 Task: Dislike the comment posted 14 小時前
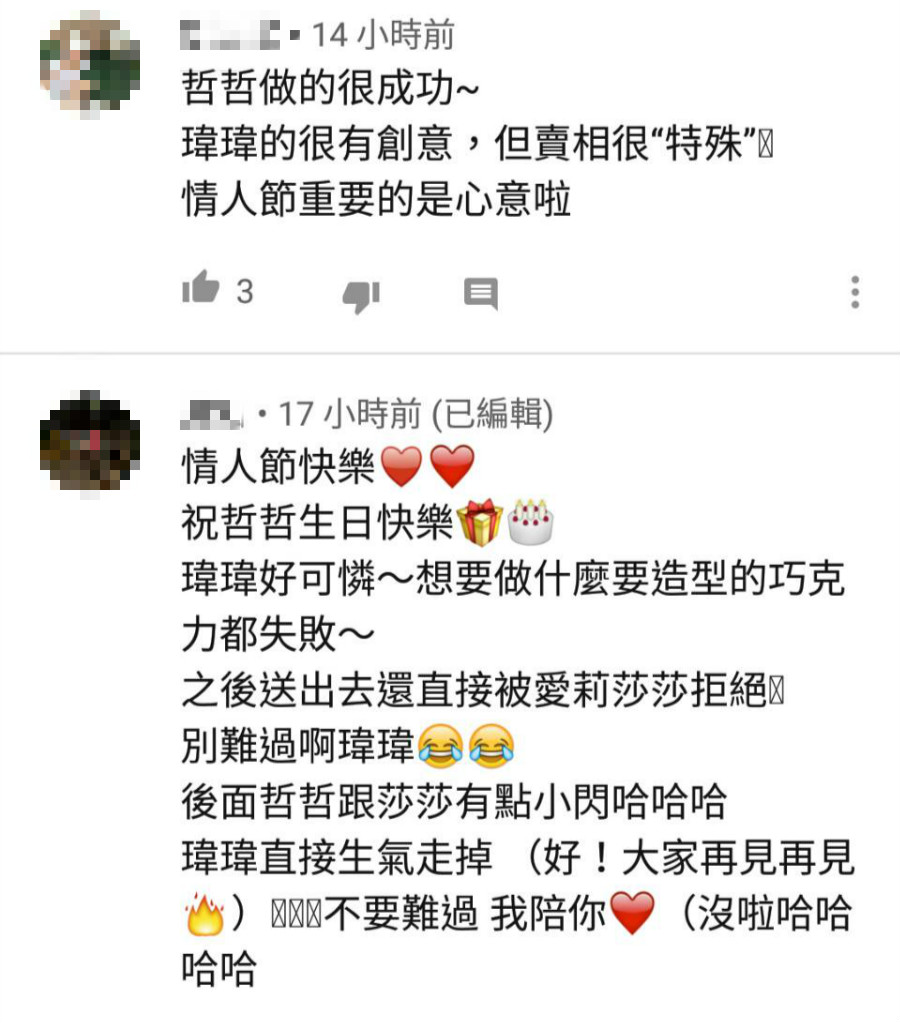[x=361, y=294]
